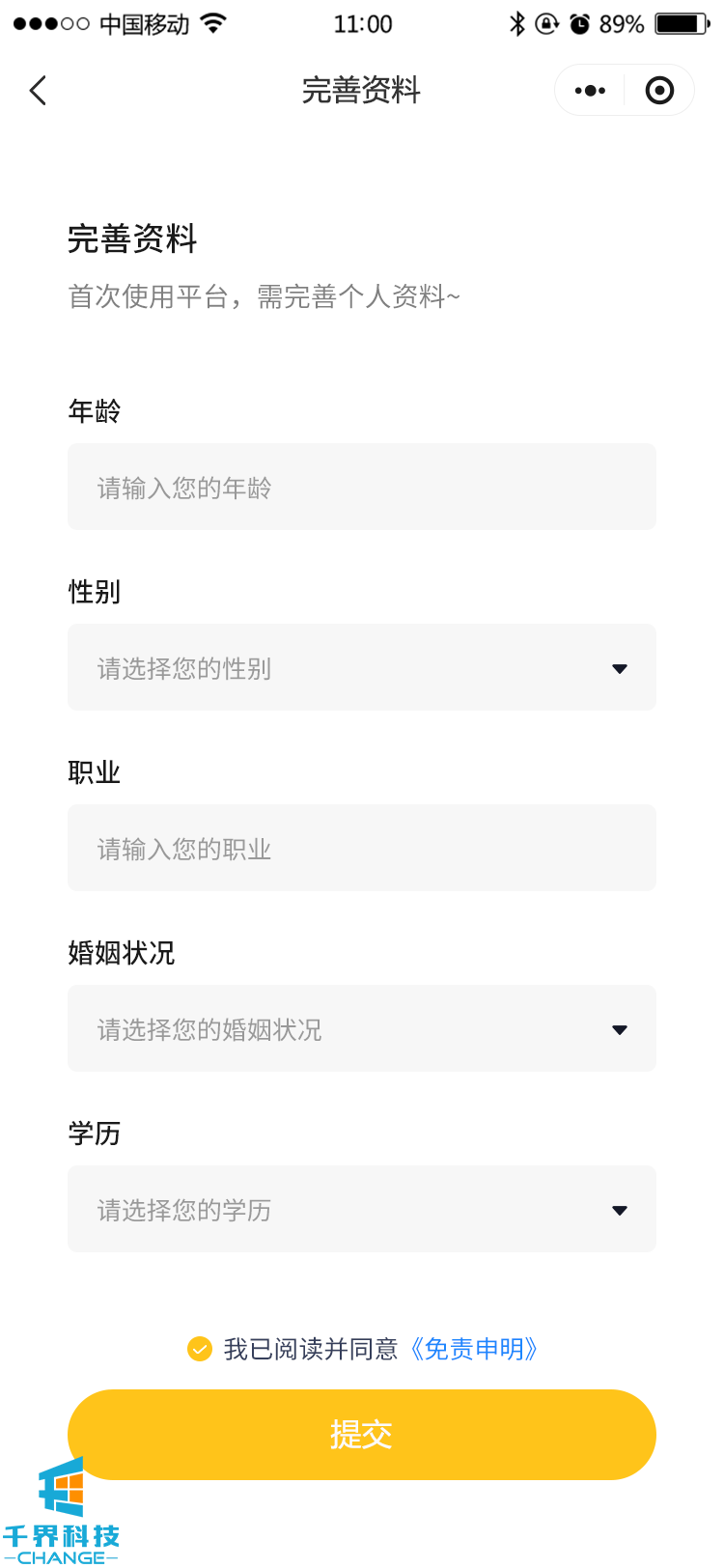Go back using the top-left arrow
This screenshot has width=724, height=1568.
(38, 91)
